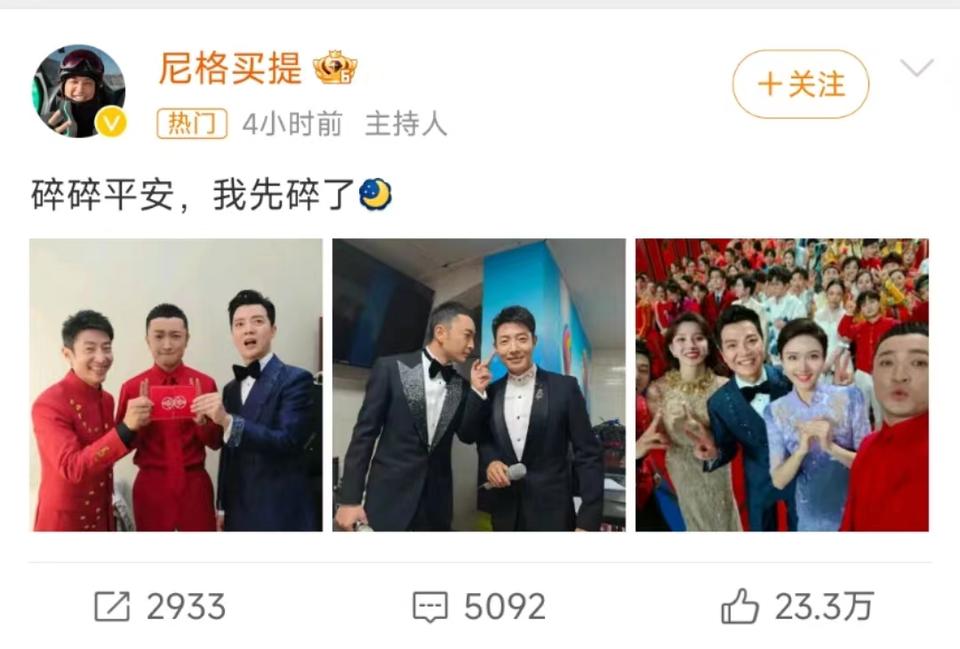Repost this post with 2933 shares
960x649 pixels.
click(160, 606)
